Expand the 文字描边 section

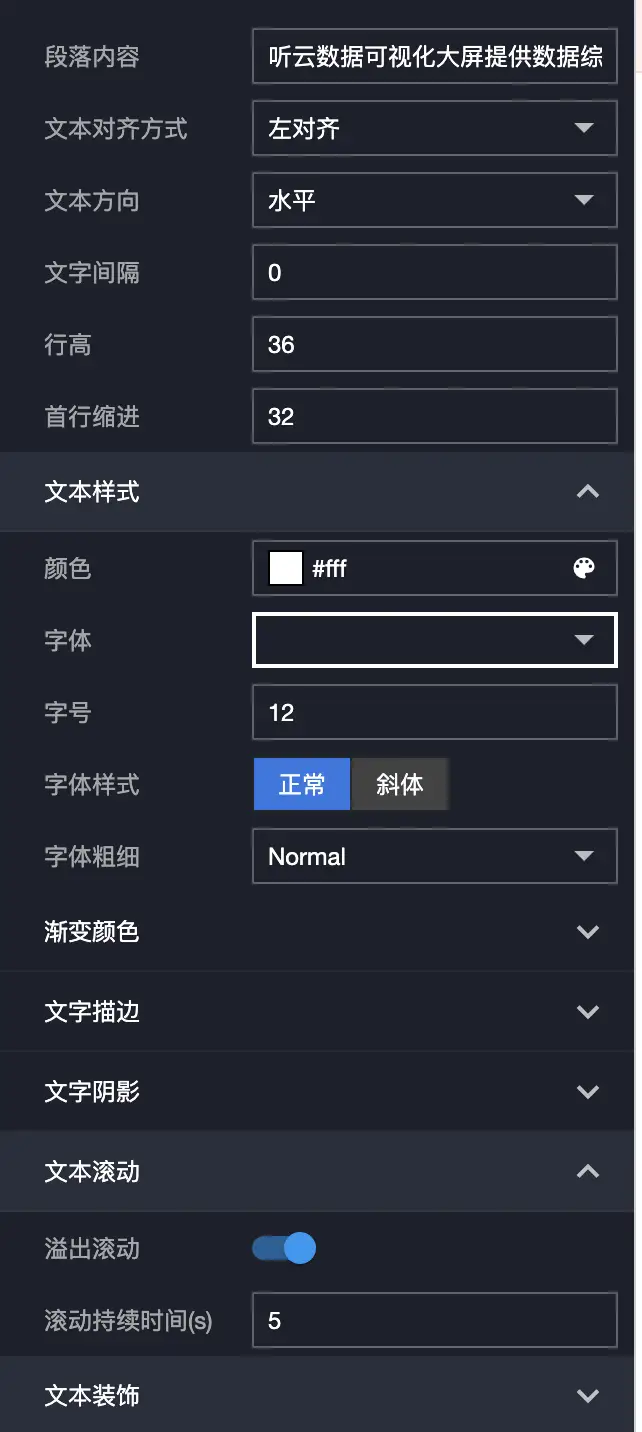click(x=588, y=1012)
